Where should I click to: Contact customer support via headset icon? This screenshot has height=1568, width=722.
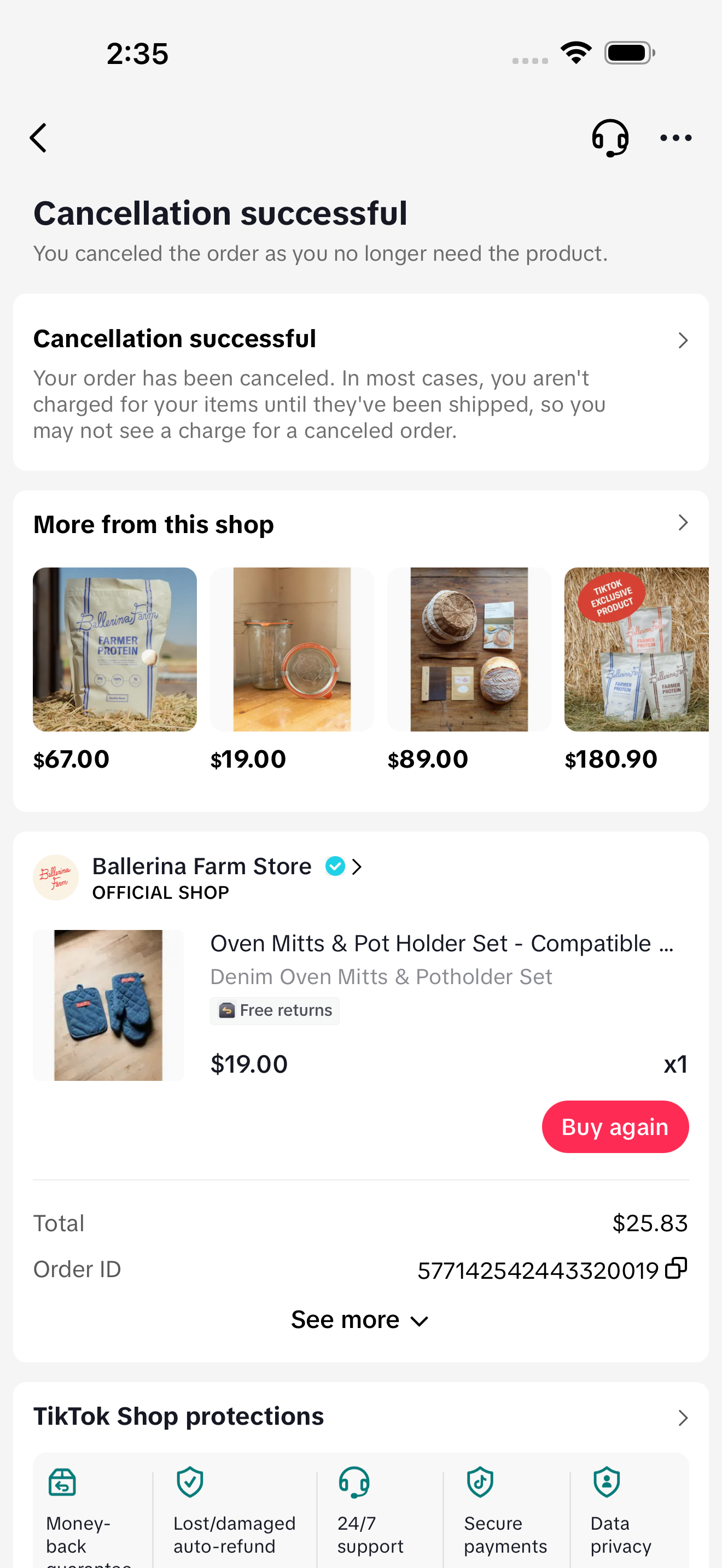coord(609,138)
